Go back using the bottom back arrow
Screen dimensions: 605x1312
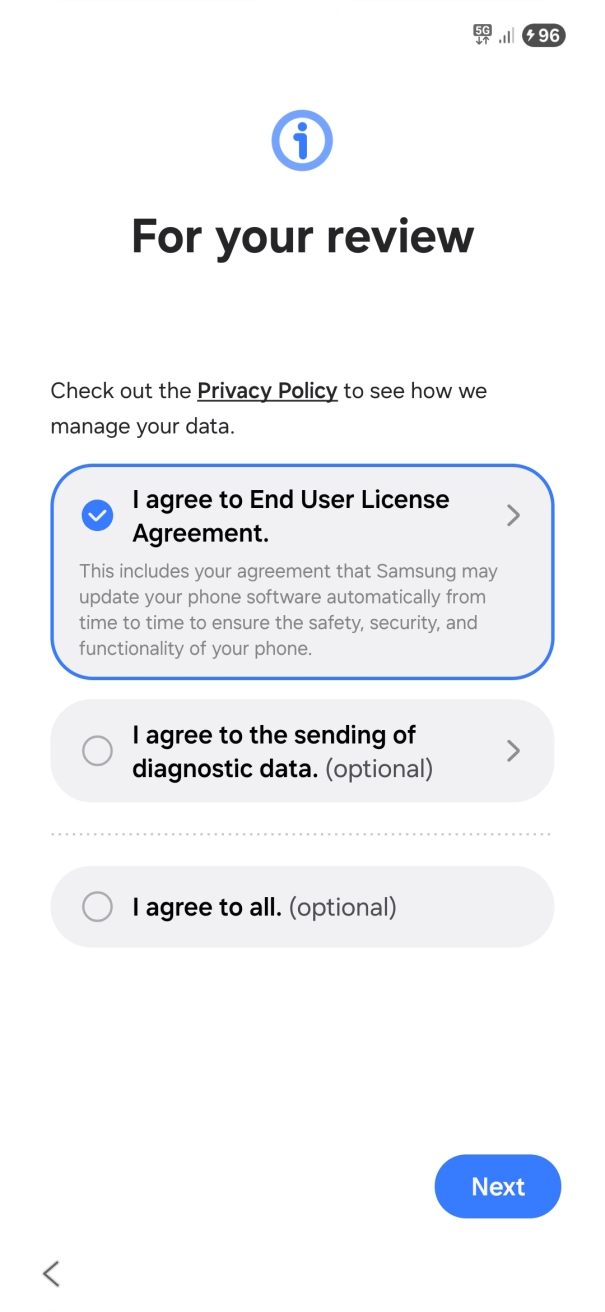(52, 1273)
